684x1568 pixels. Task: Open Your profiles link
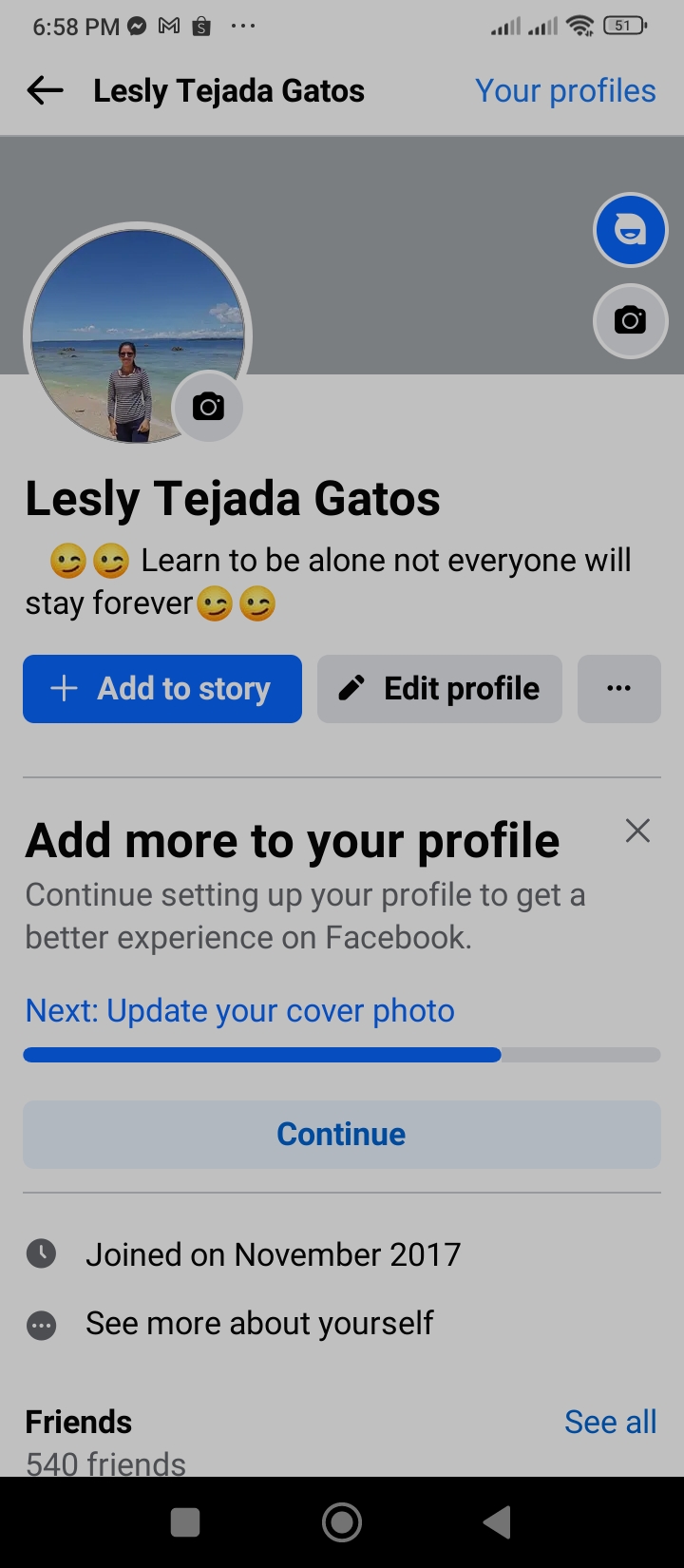point(565,91)
